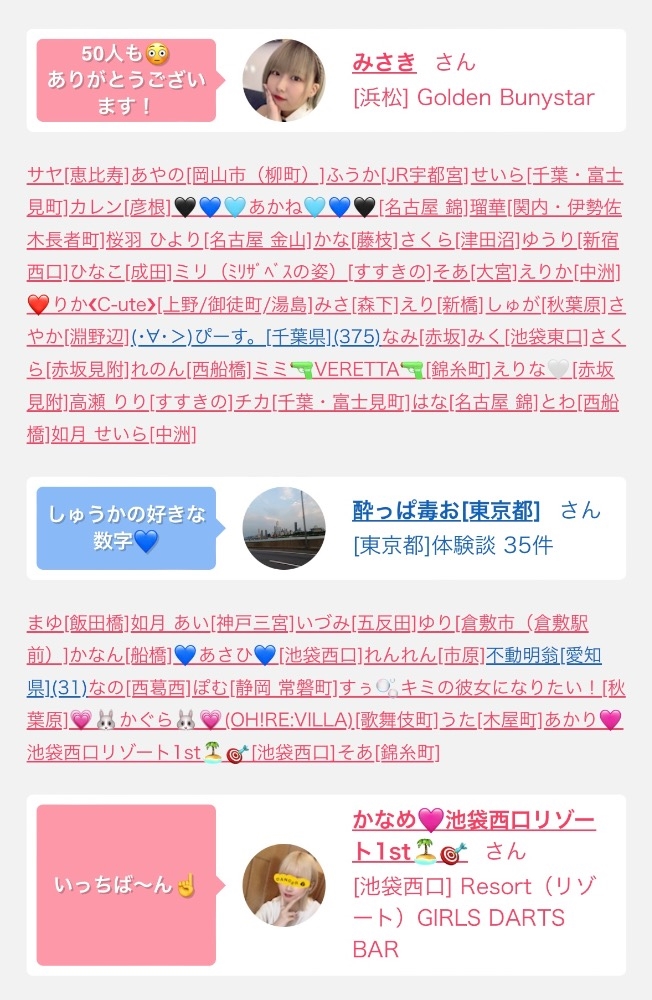Open the さくら[津田沼] link

459,240
